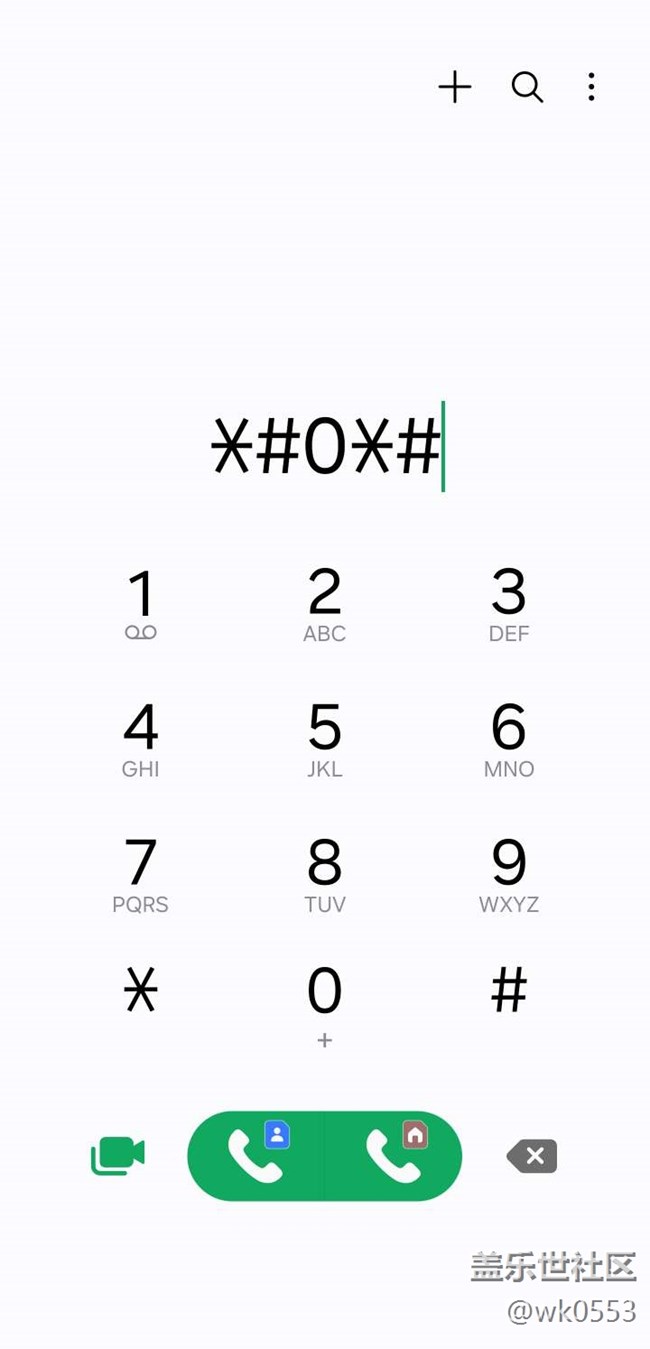Image resolution: width=650 pixels, height=1349 pixels.
Task: Enter digit 3 DEF
Action: coord(508,603)
